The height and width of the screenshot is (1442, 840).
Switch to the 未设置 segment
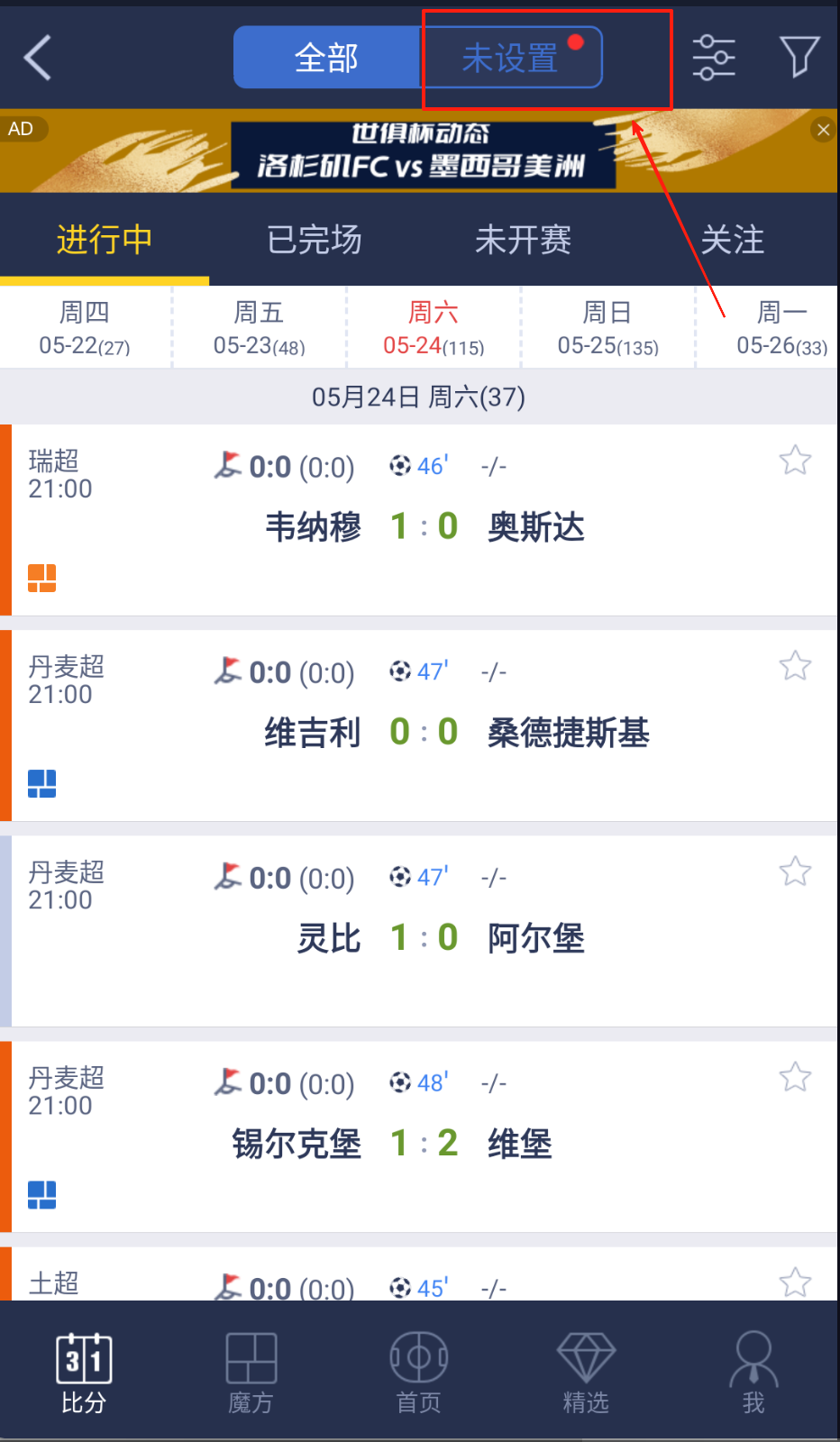(x=511, y=58)
